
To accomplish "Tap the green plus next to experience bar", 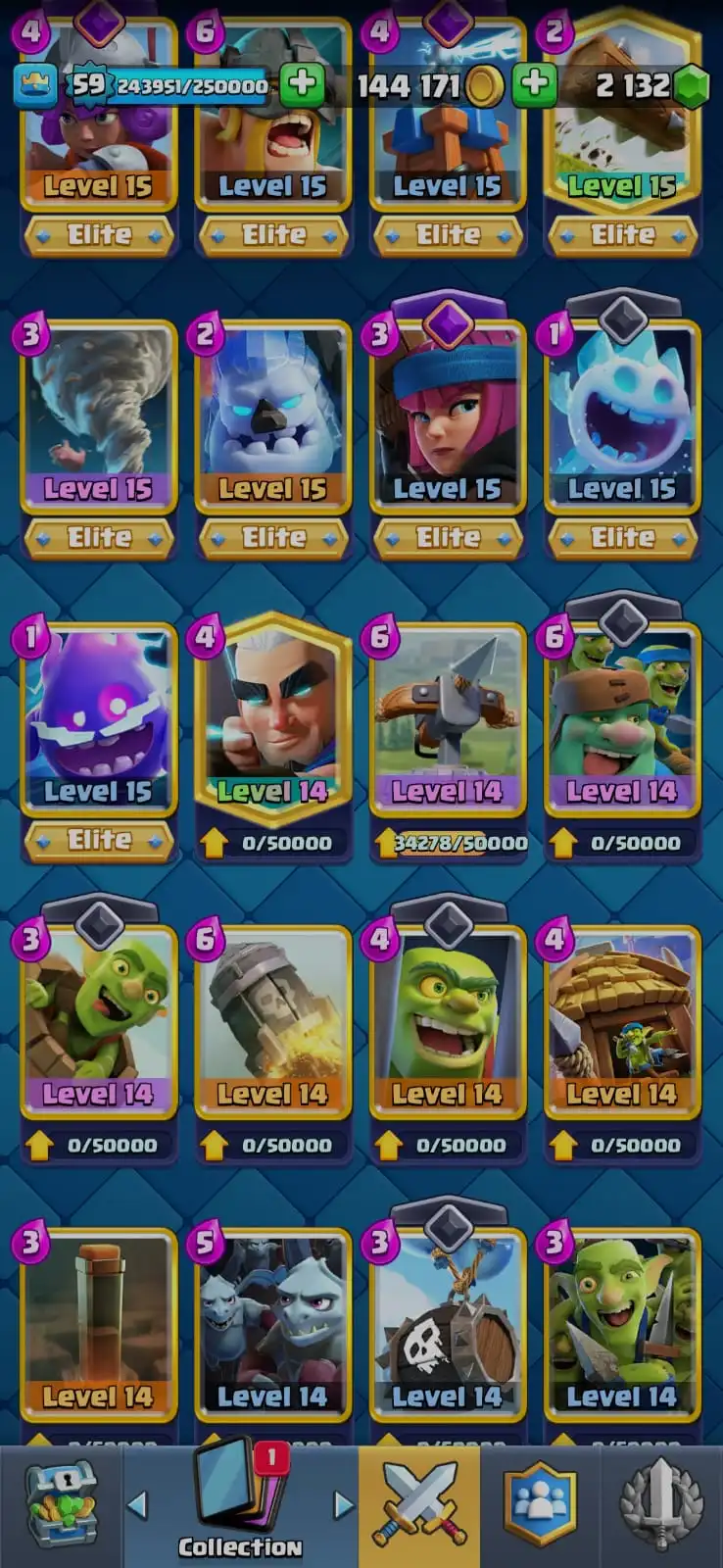I will [302, 86].
